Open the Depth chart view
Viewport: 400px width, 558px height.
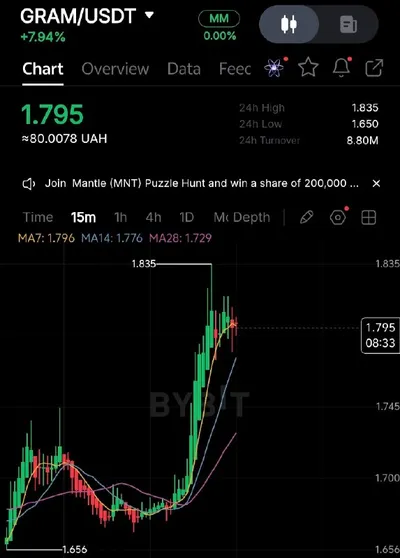point(252,217)
